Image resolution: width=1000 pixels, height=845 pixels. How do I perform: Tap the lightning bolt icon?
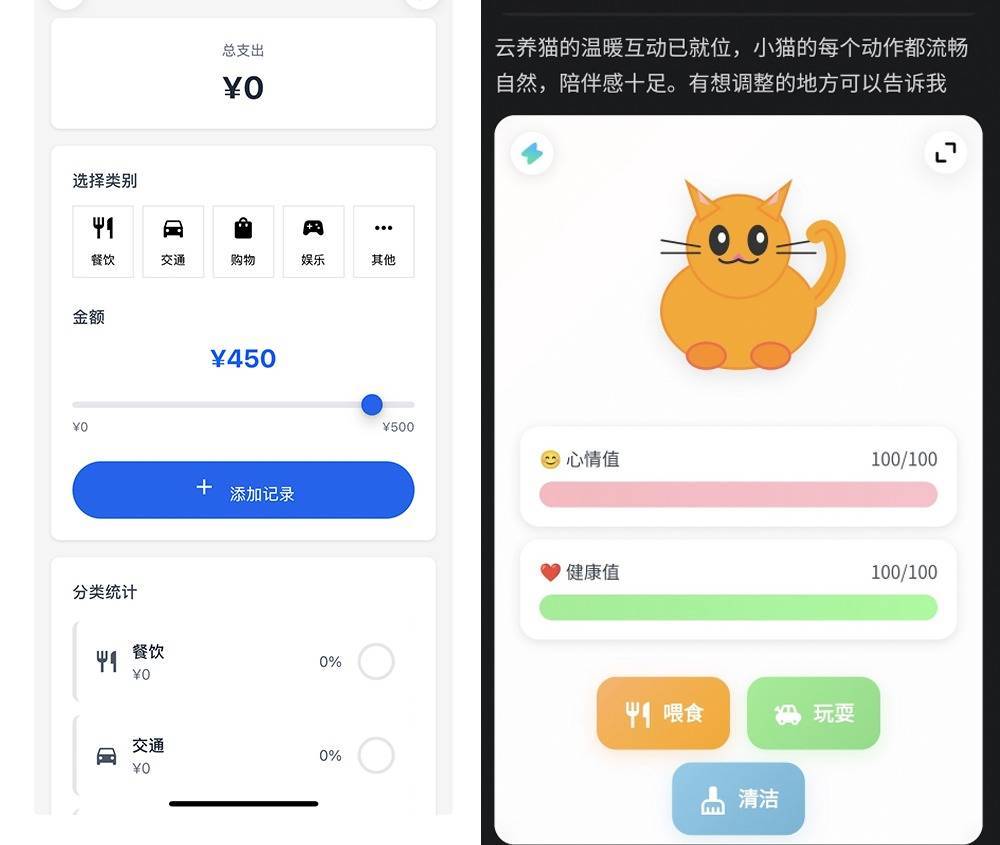tap(532, 154)
